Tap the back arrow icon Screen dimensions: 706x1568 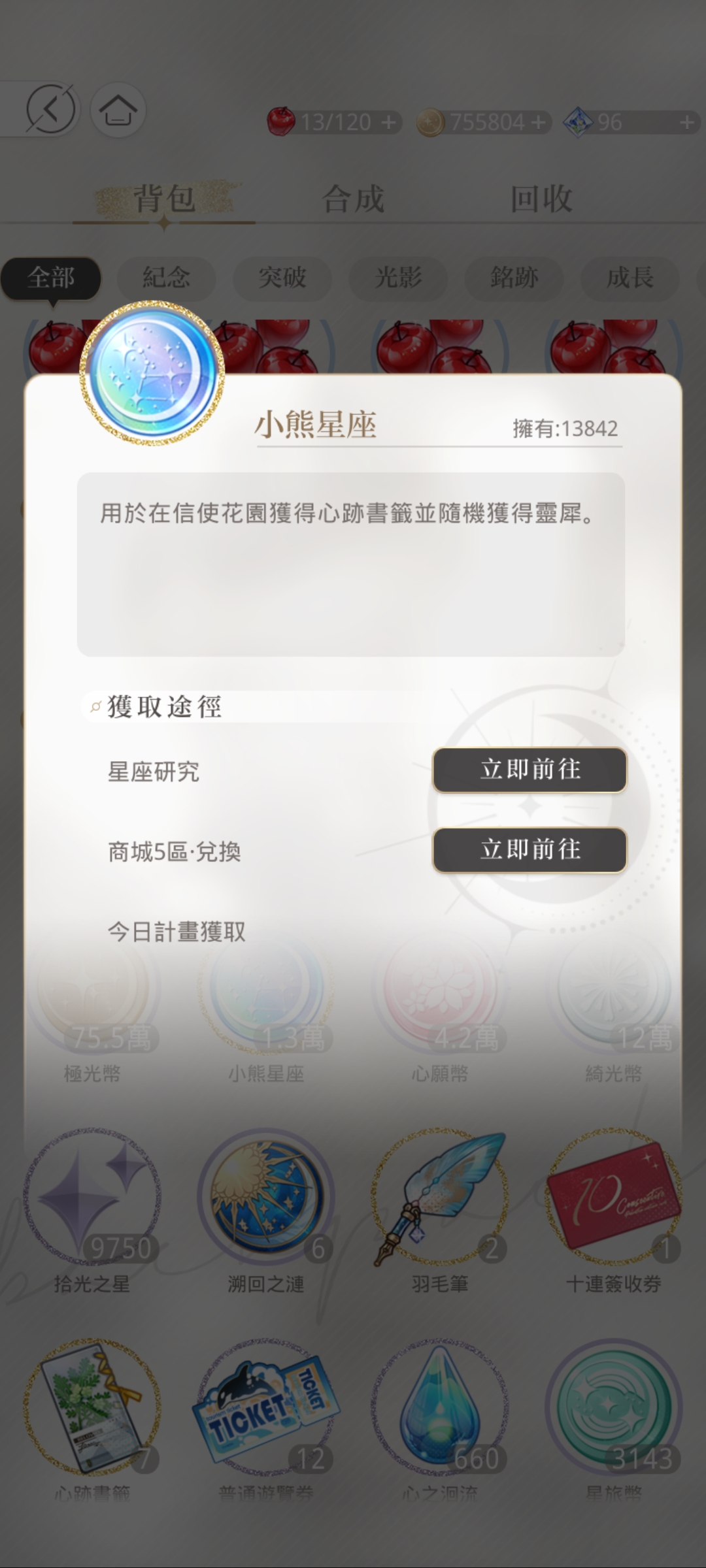tap(50, 110)
